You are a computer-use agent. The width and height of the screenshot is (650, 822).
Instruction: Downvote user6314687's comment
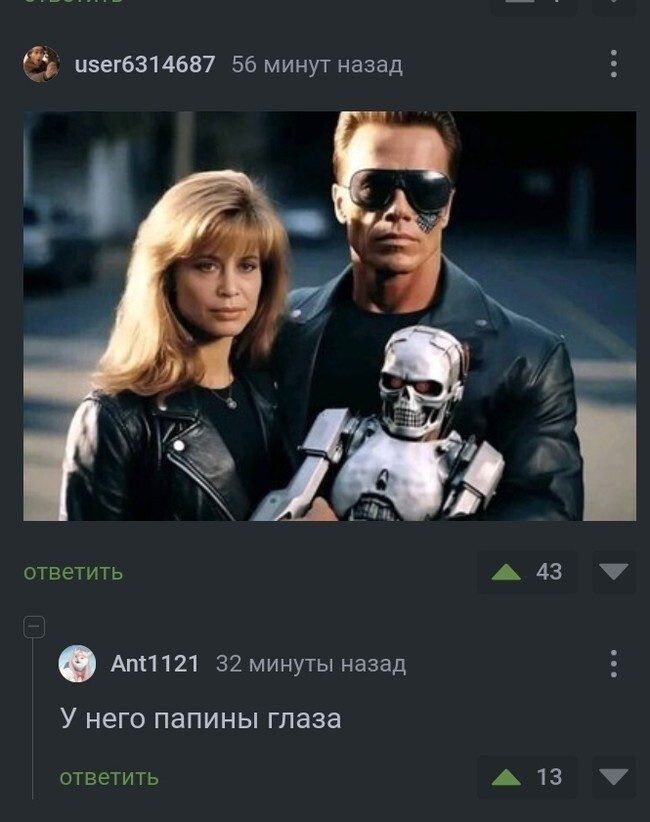[x=612, y=572]
